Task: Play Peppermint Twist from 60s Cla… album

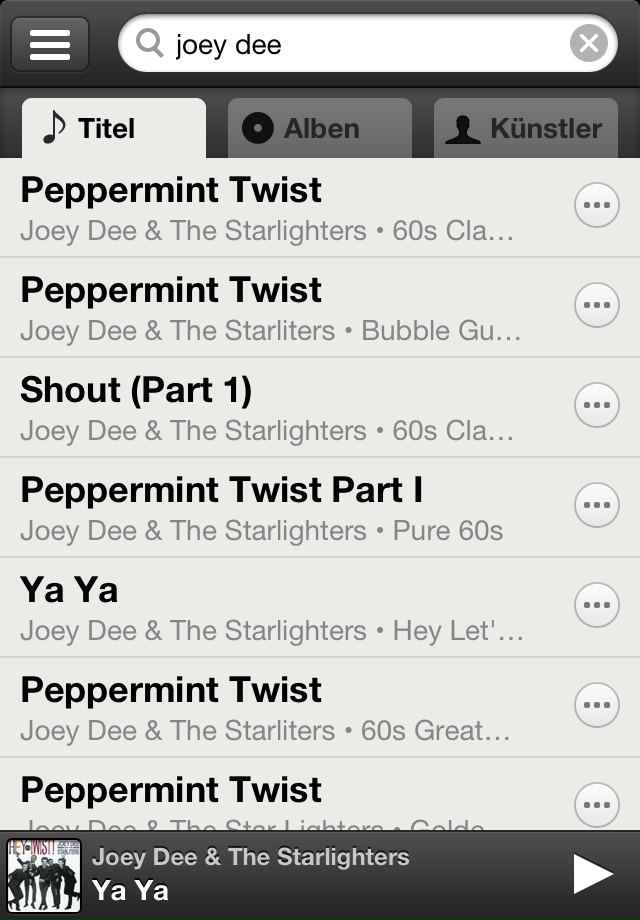Action: pos(280,208)
